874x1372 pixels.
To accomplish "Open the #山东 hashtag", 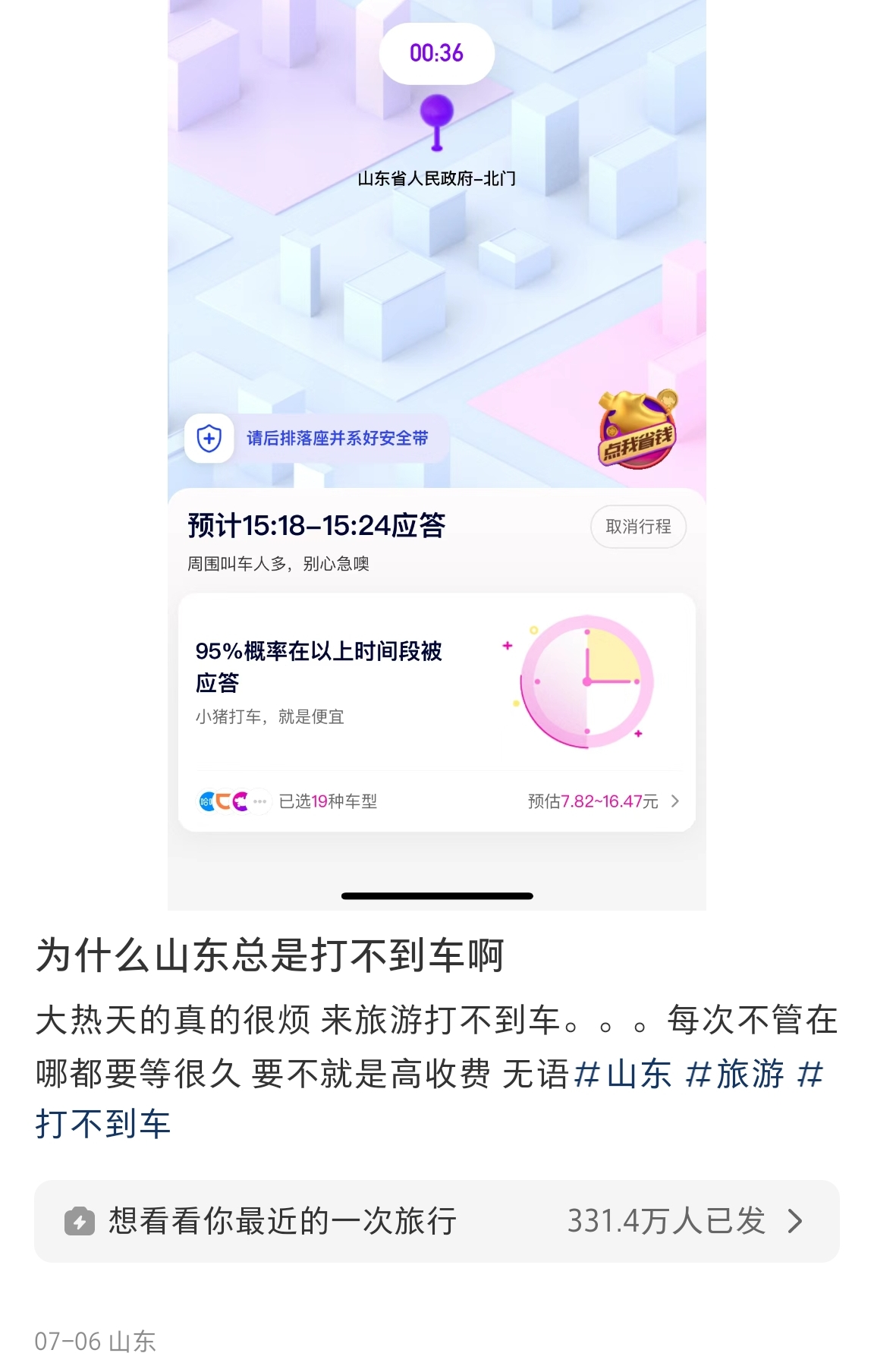I will point(624,1075).
